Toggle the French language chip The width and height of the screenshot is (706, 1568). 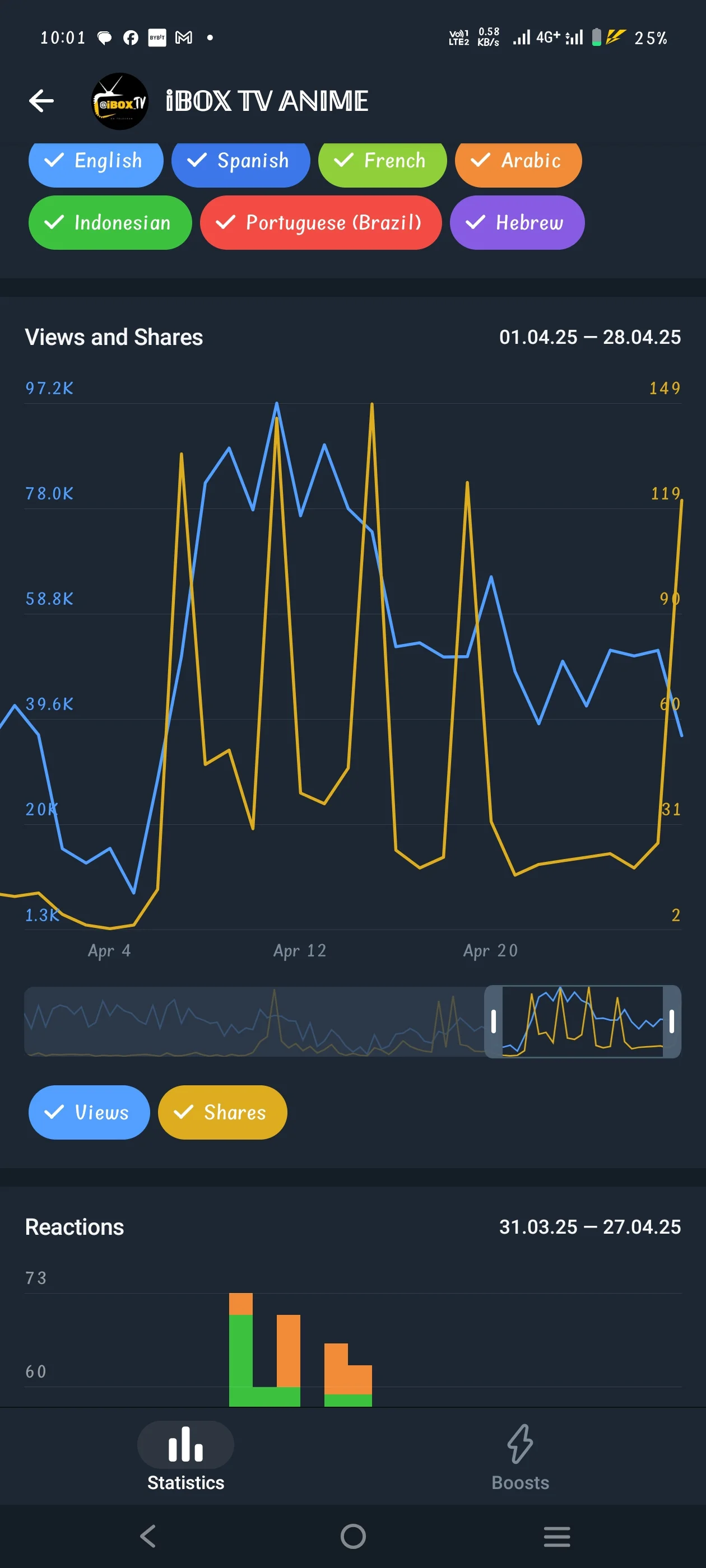(x=383, y=162)
